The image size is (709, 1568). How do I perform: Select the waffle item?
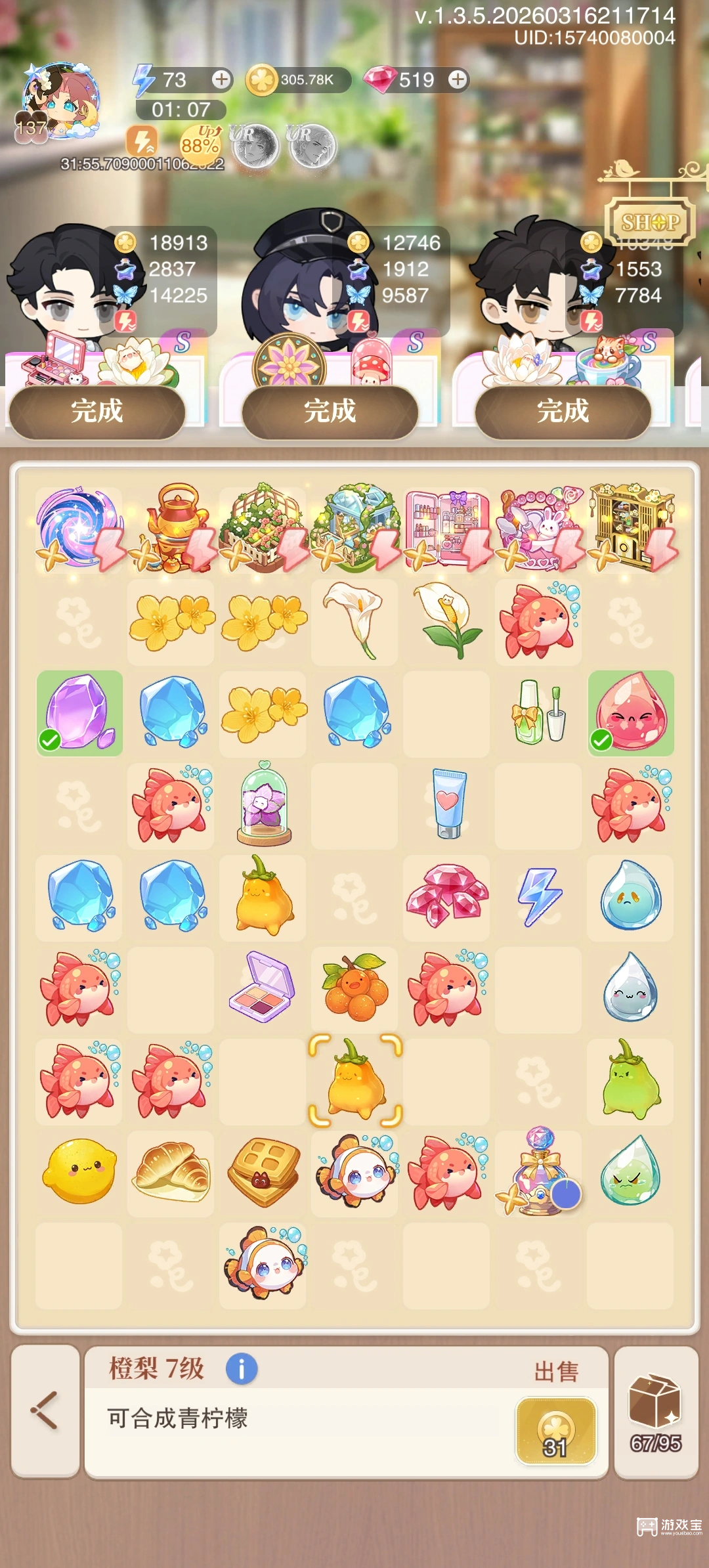pyautogui.click(x=263, y=1171)
